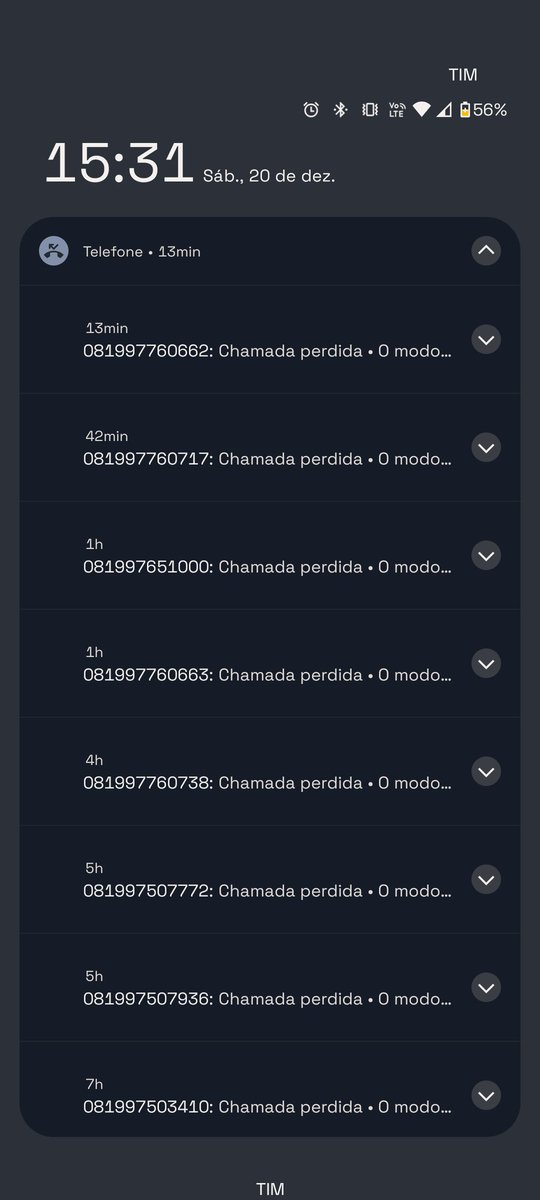Collapse the Telefone notification group
Image resolution: width=540 pixels, height=1200 pixels.
486,250
